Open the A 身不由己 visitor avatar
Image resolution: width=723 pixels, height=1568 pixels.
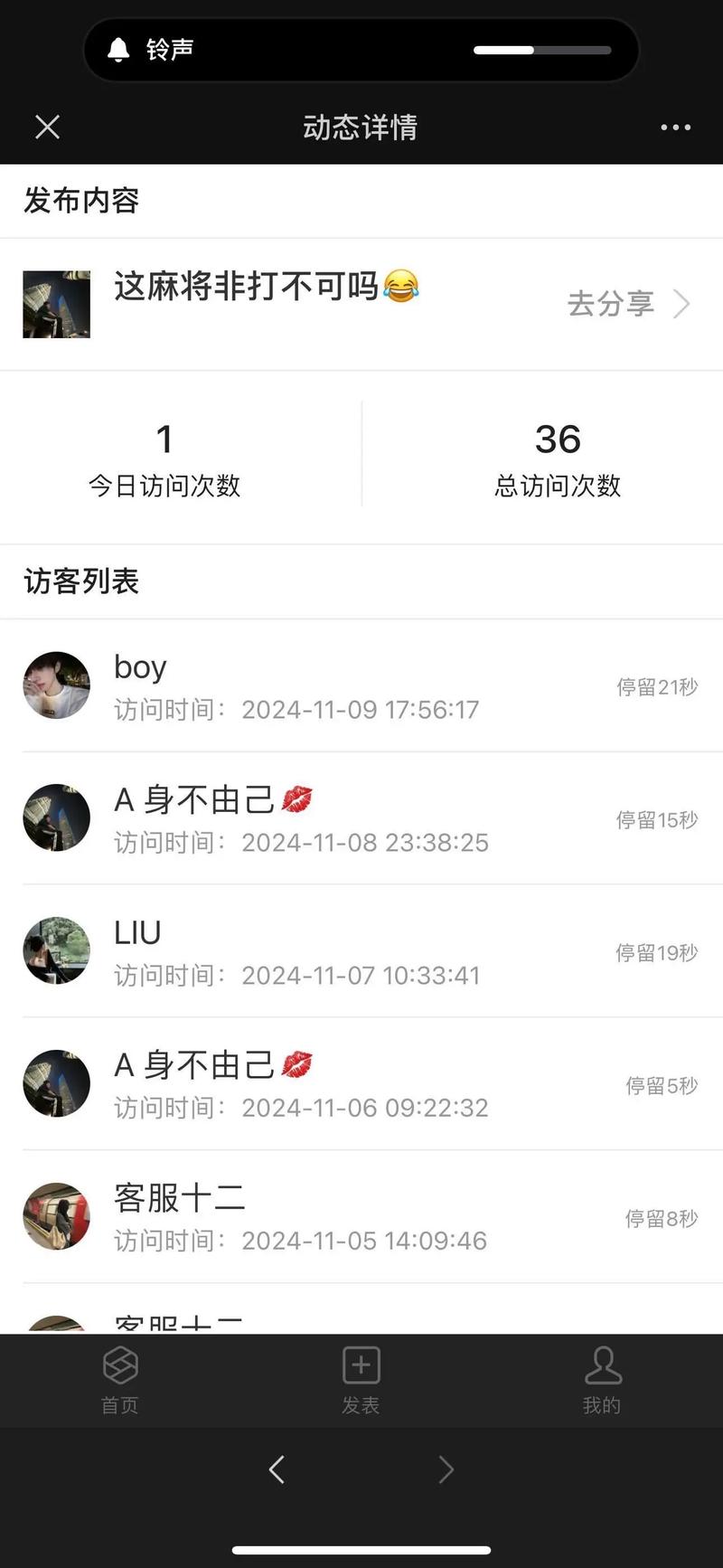(x=56, y=817)
